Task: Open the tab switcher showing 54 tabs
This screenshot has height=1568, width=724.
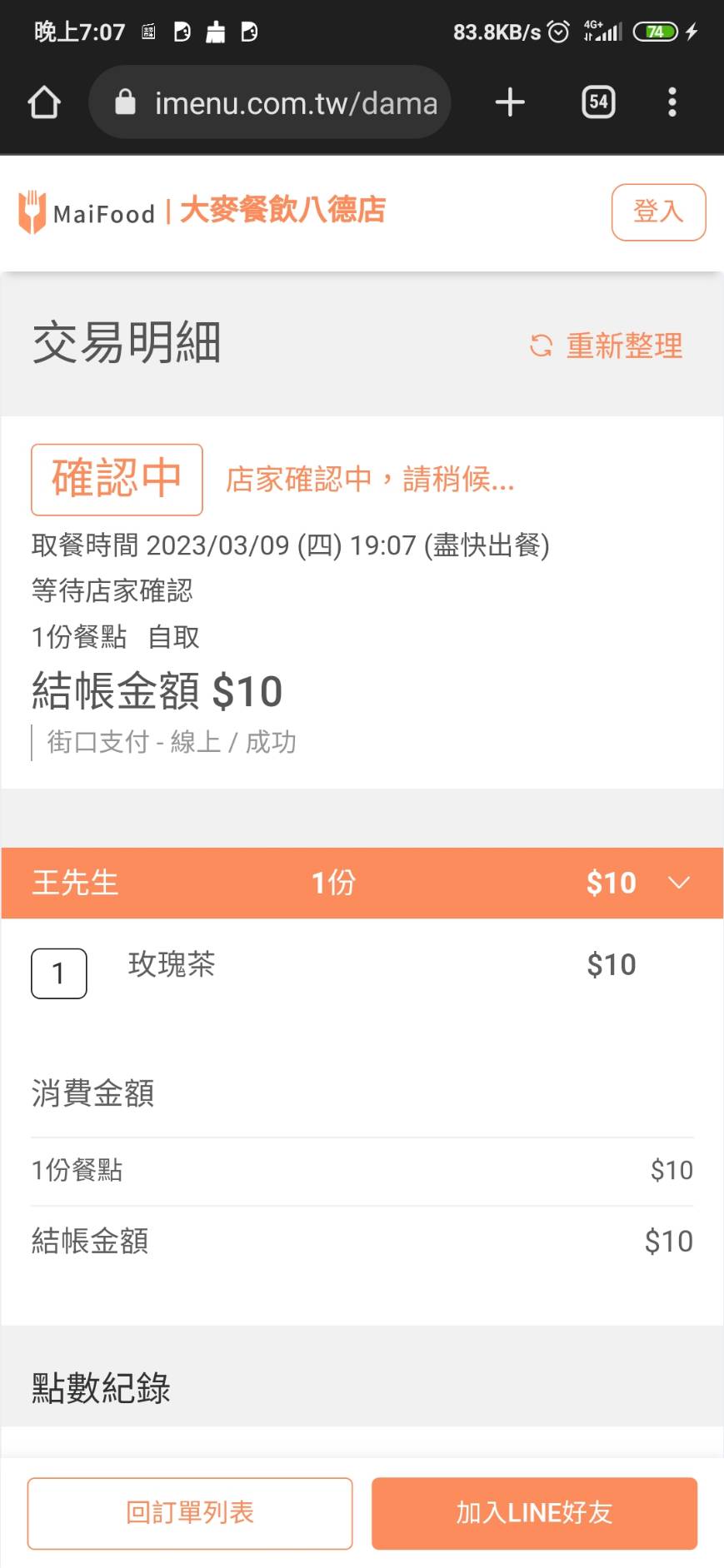Action: [598, 102]
